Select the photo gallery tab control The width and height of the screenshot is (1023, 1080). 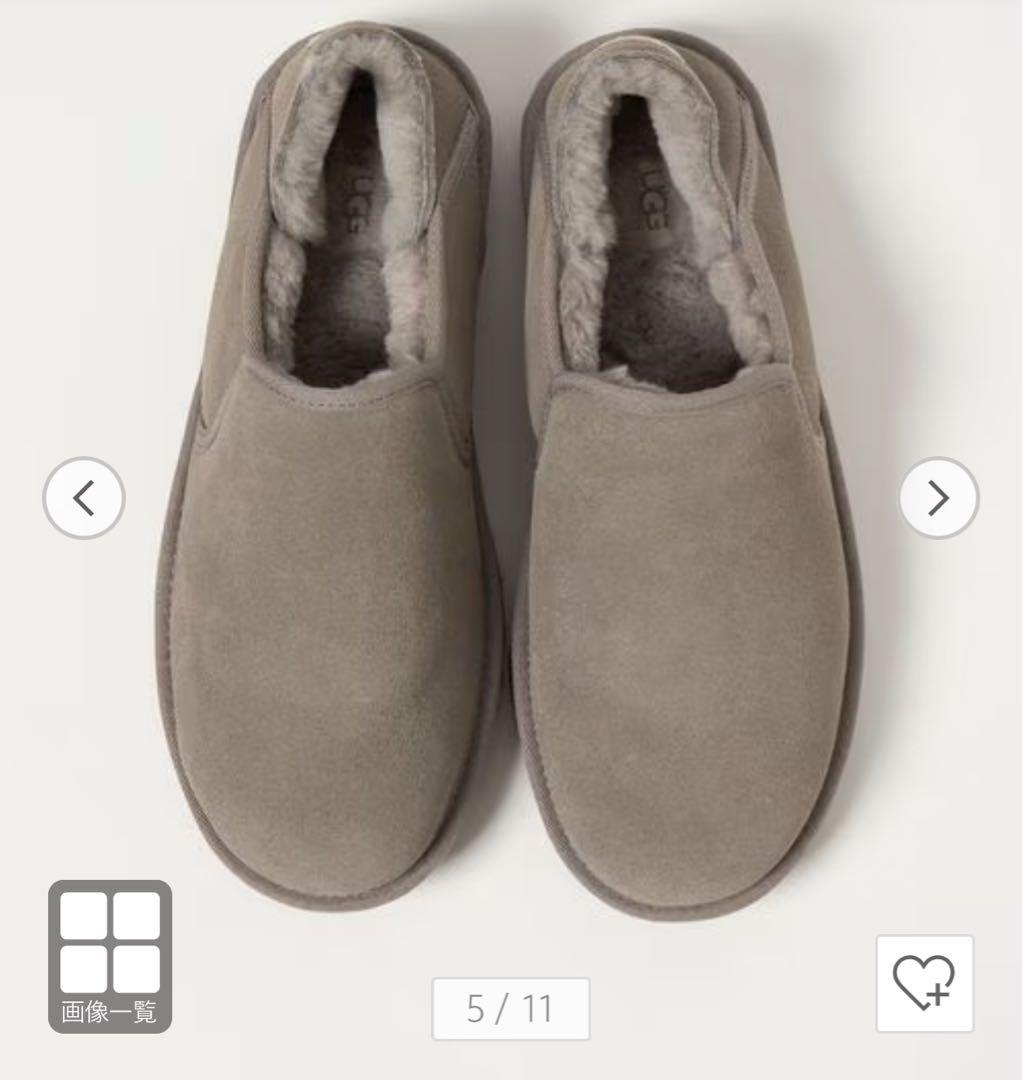112,957
